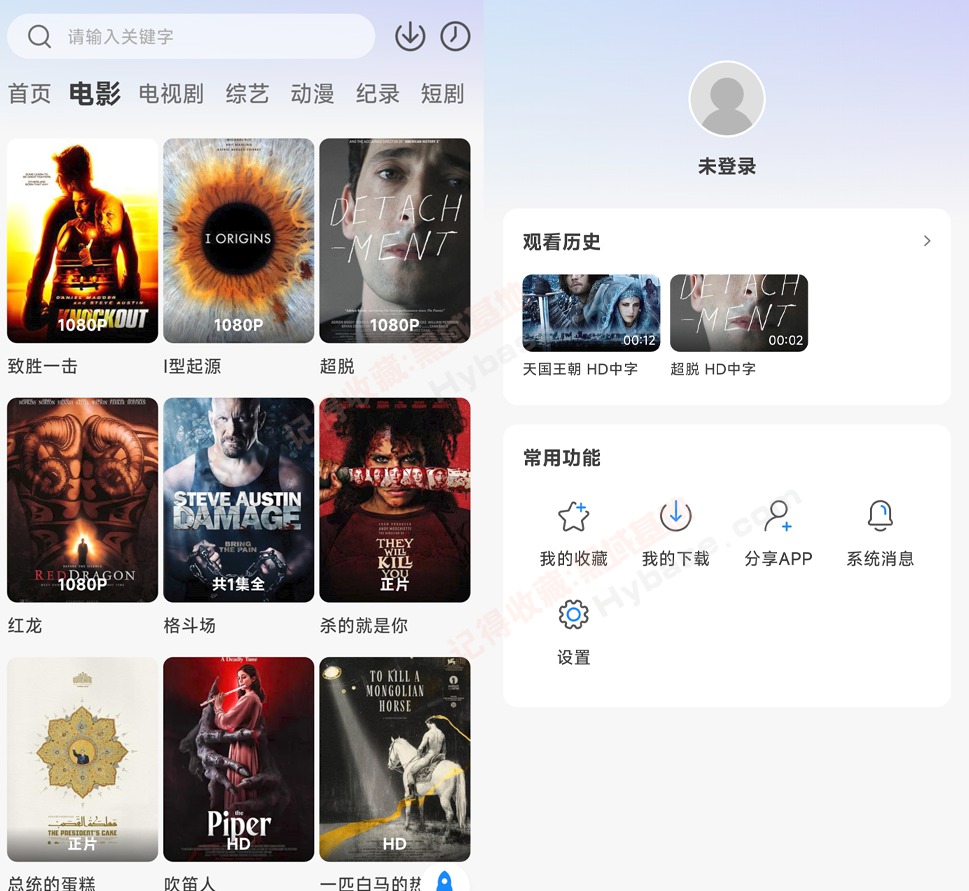Open the movie I型起源
969x891 pixels.
click(238, 241)
